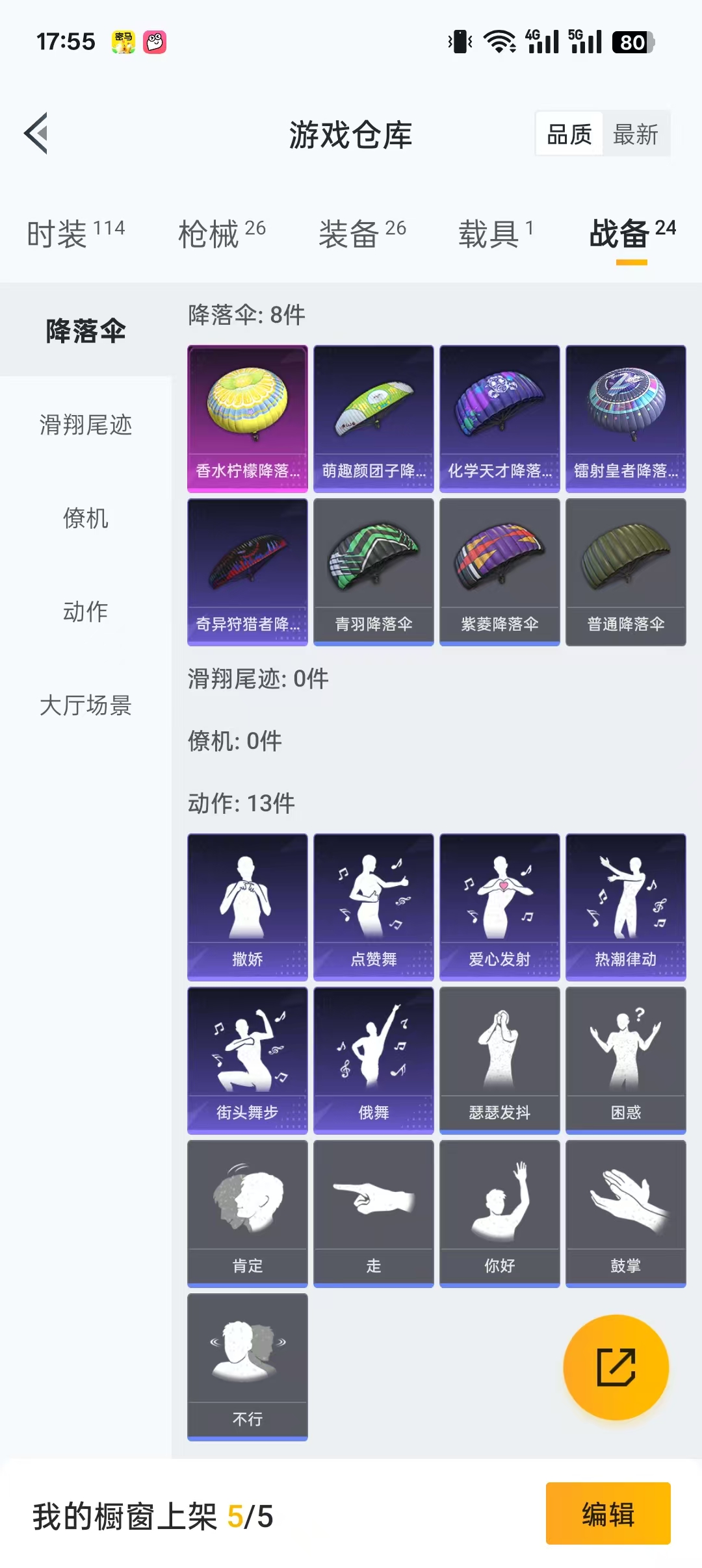This screenshot has width=702, height=1568.
Task: Switch to the 时装 tab
Action: click(x=75, y=233)
